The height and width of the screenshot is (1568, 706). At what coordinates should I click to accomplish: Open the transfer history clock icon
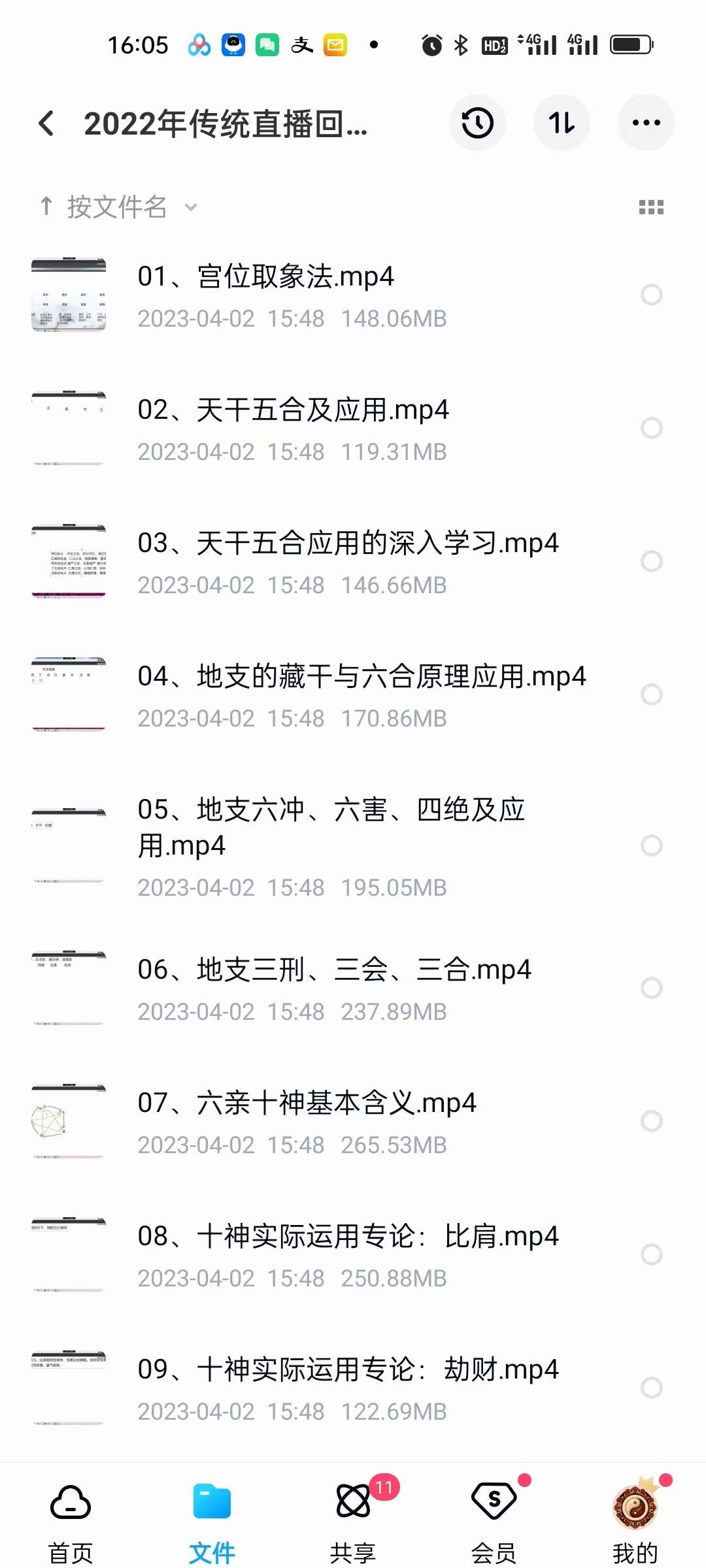tap(477, 123)
